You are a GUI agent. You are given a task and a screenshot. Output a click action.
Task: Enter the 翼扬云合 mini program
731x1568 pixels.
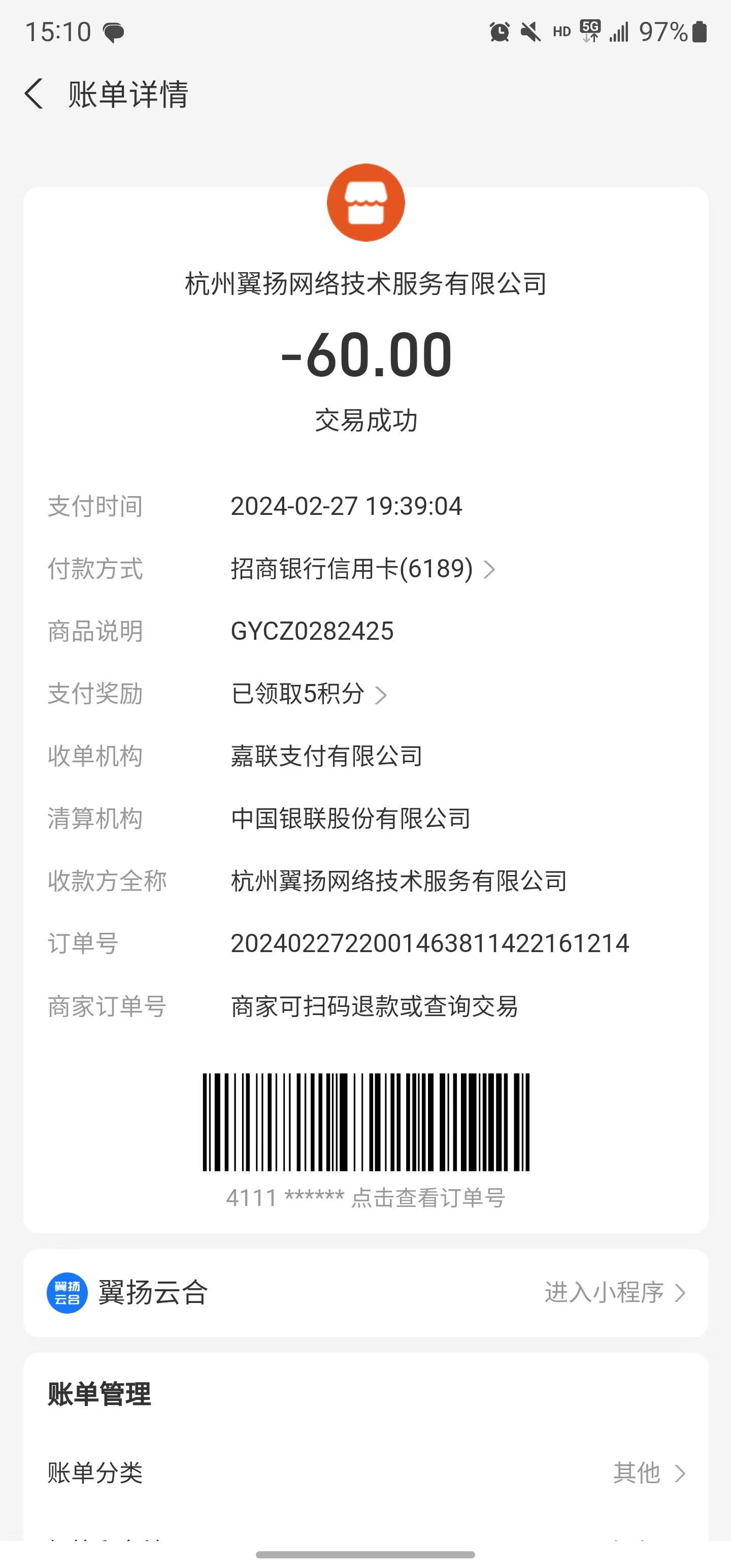(x=615, y=1292)
